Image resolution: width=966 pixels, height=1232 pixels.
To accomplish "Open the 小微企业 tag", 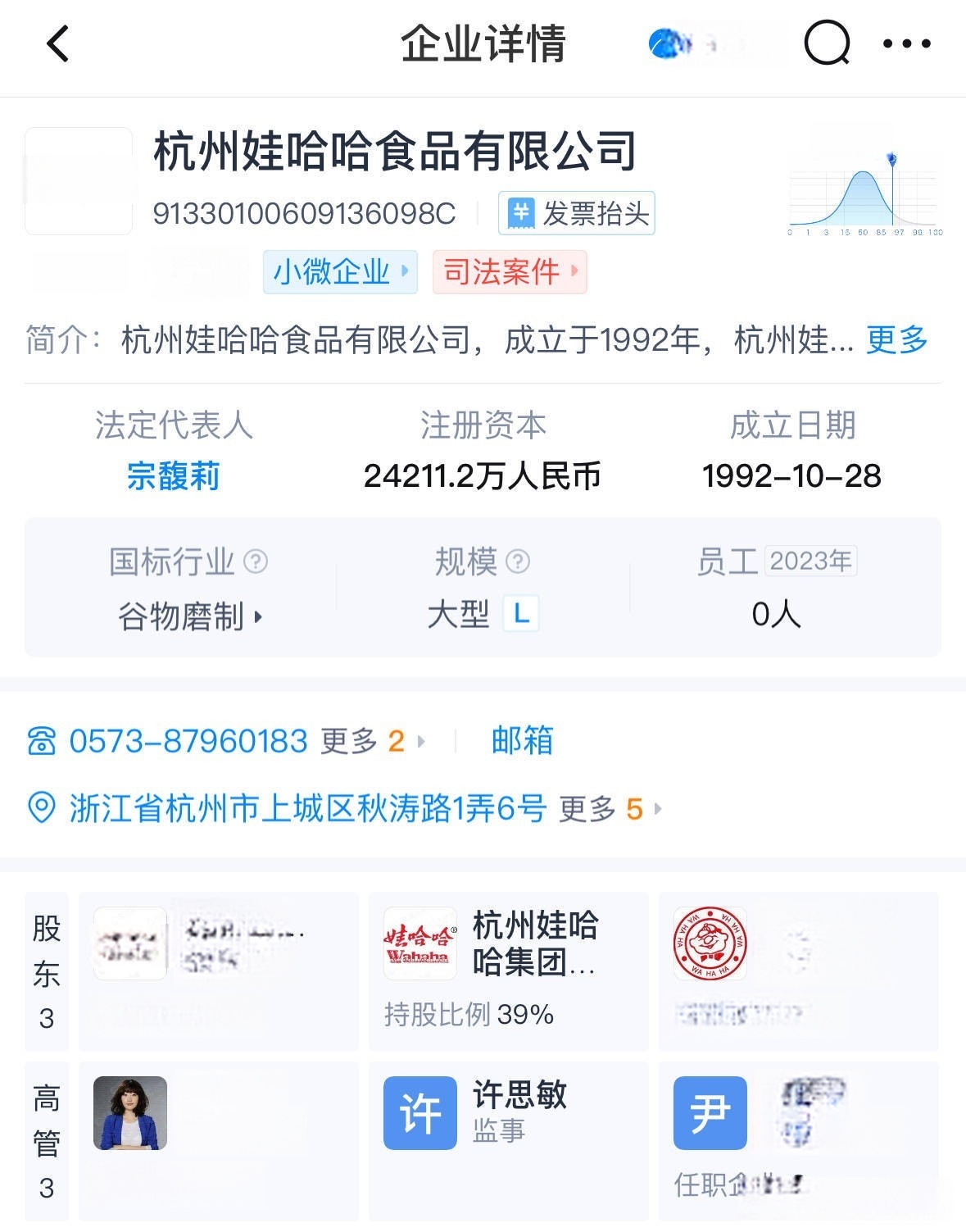I will [x=340, y=272].
